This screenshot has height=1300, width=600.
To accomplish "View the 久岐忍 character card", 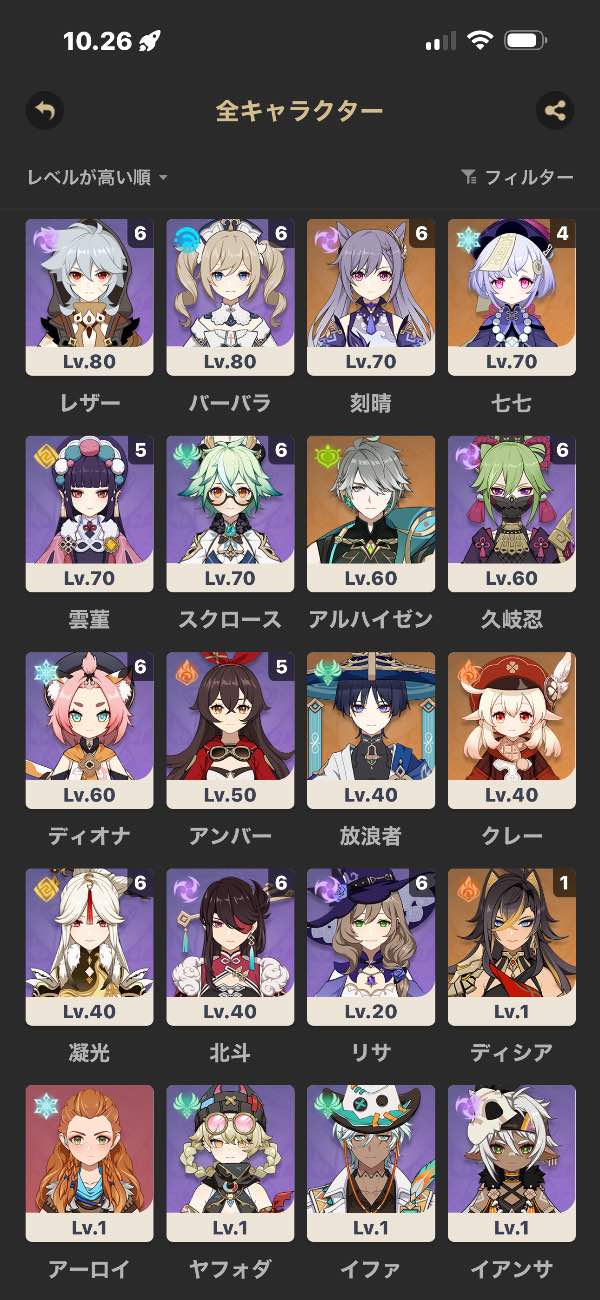I will [x=512, y=514].
